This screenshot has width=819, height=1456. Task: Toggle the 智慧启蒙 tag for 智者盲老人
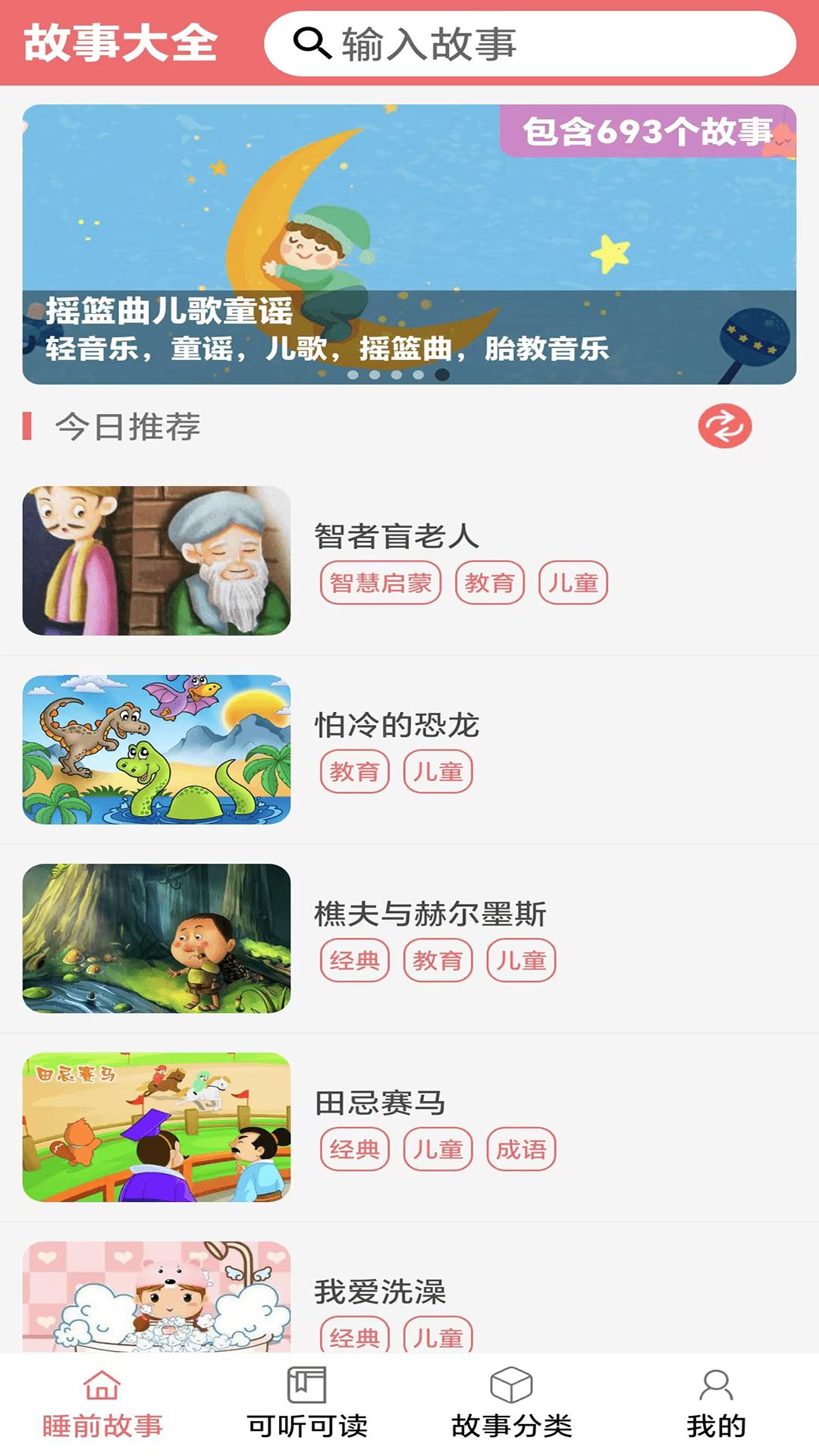coord(381,584)
